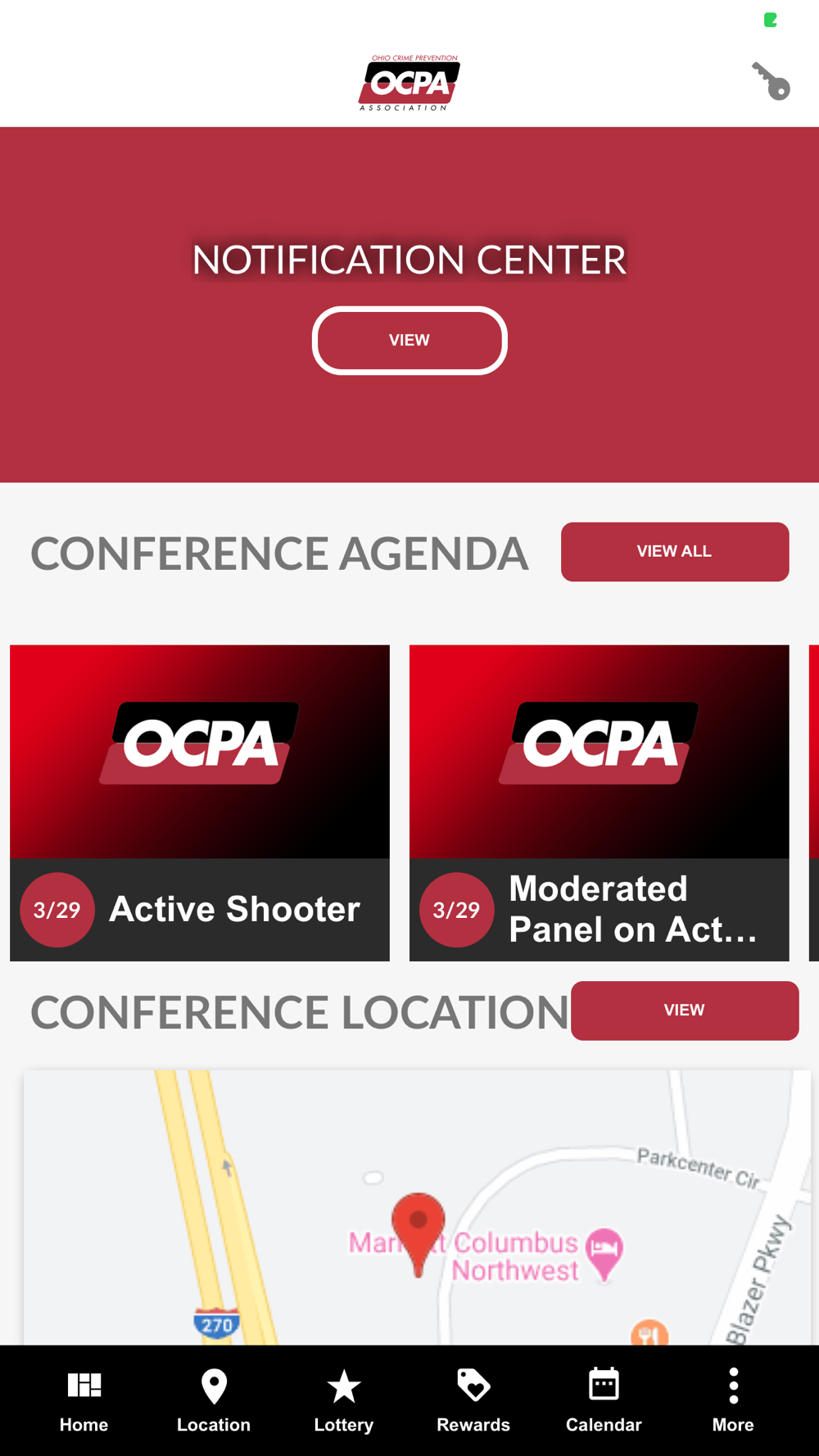Open the More menu
Image resolution: width=819 pixels, height=1456 pixels.
(733, 1401)
